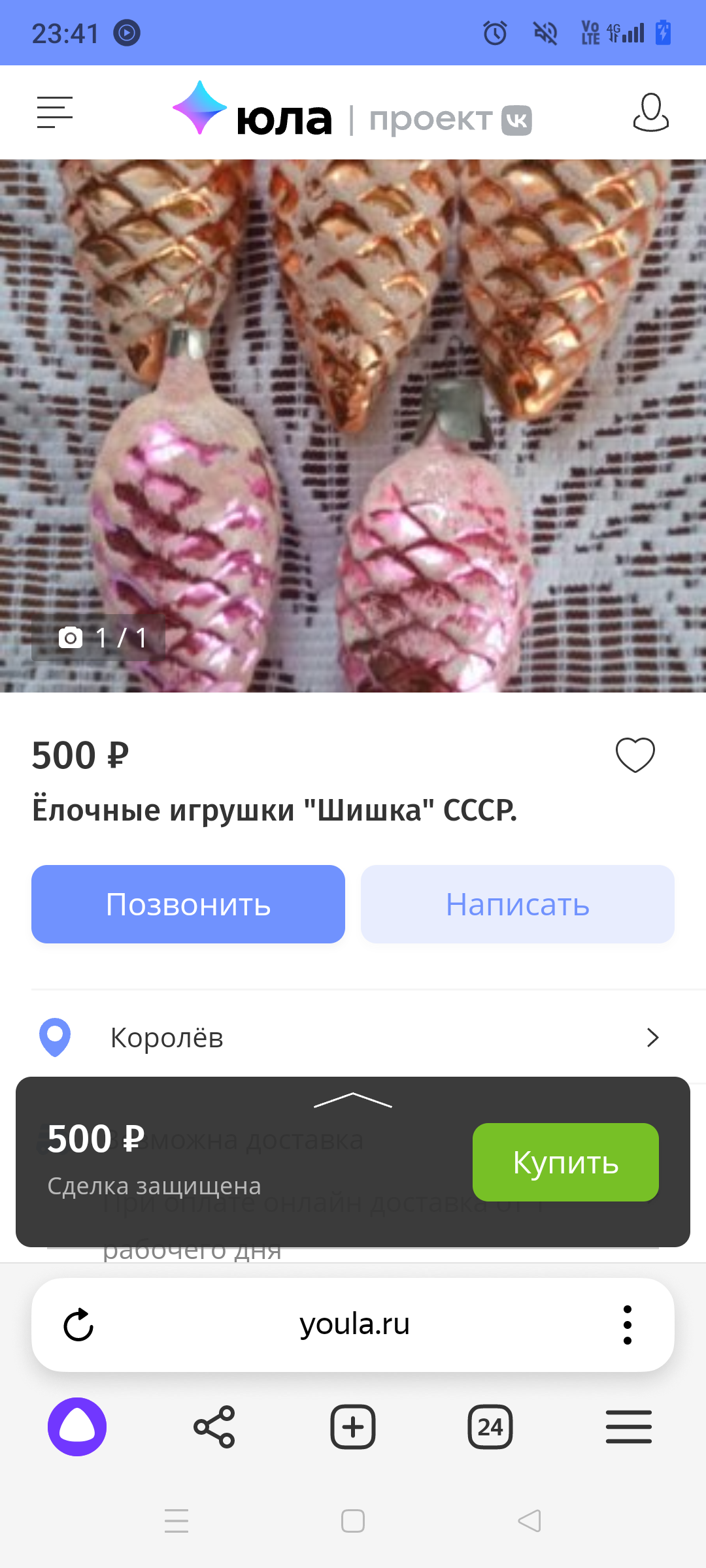
Task: Open the pine cone ornaments photo
Action: 353,425
